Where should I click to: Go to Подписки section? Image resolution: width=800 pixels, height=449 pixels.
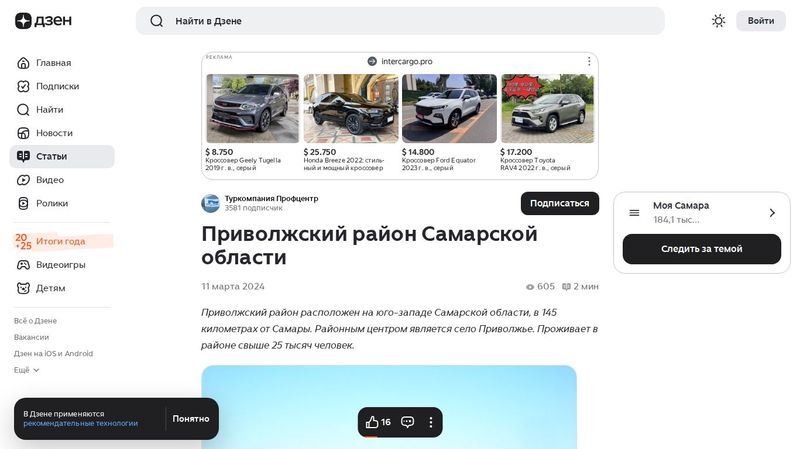[57, 86]
